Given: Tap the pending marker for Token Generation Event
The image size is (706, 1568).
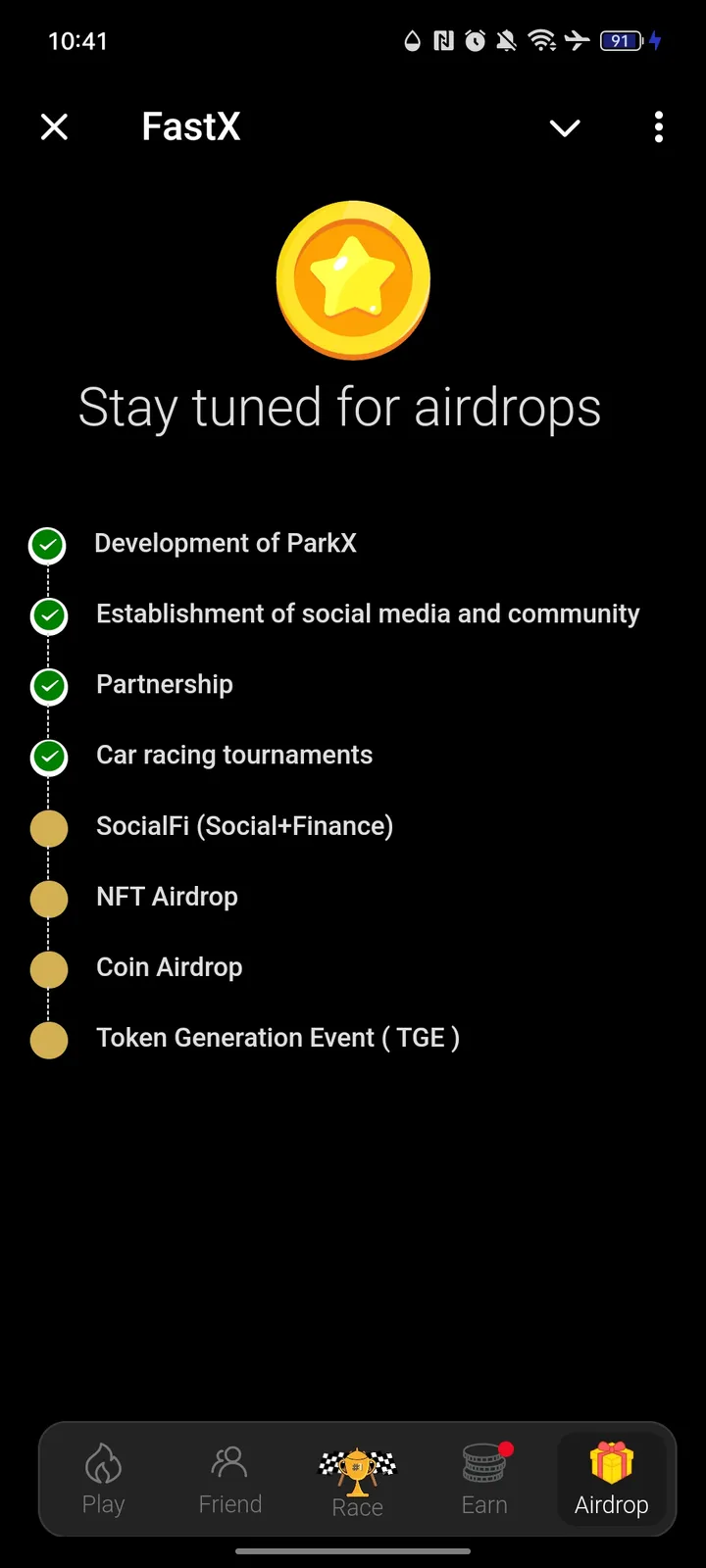Looking at the screenshot, I should pos(49,1039).
